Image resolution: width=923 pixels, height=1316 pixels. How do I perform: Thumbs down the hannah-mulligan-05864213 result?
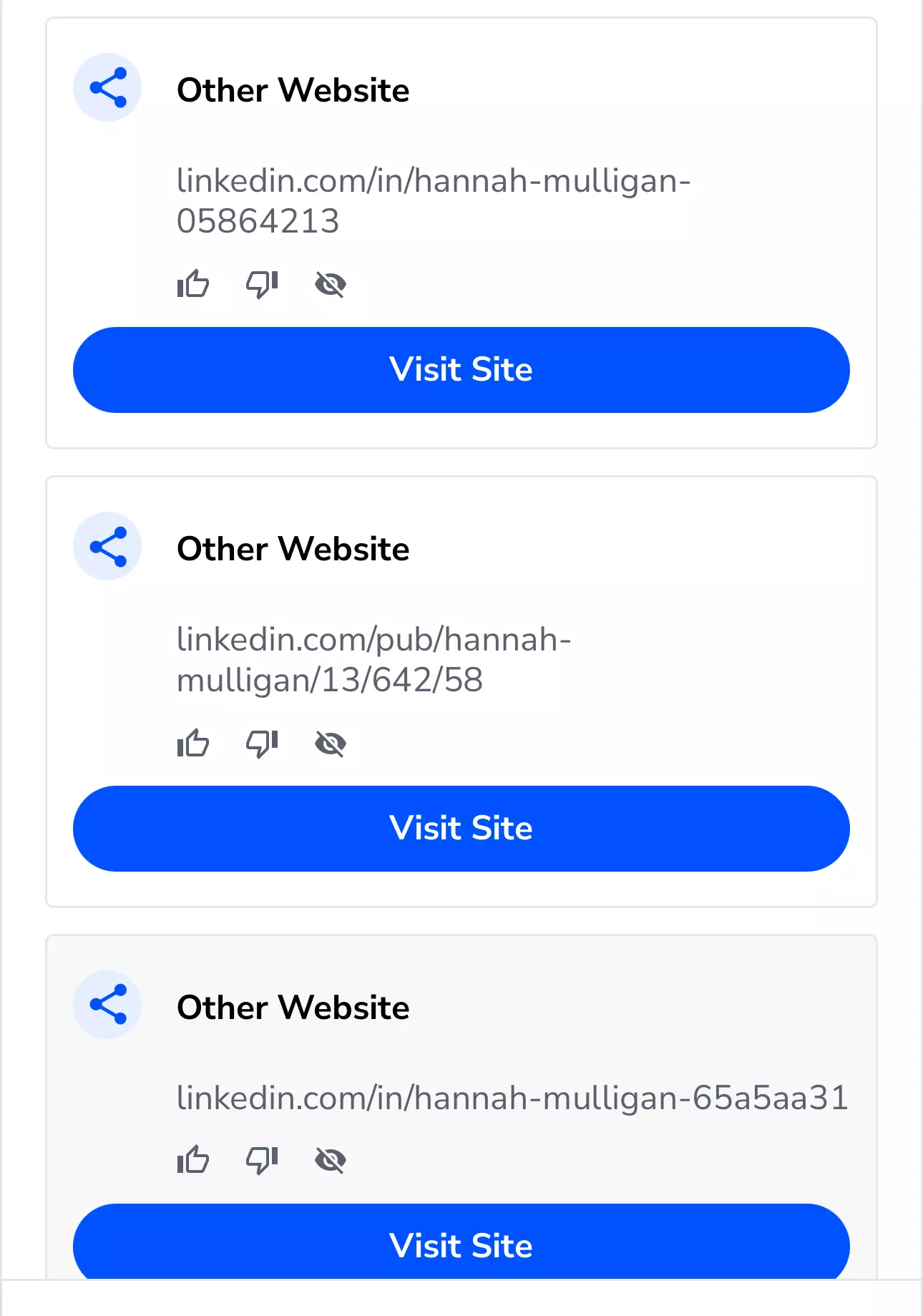tap(262, 284)
